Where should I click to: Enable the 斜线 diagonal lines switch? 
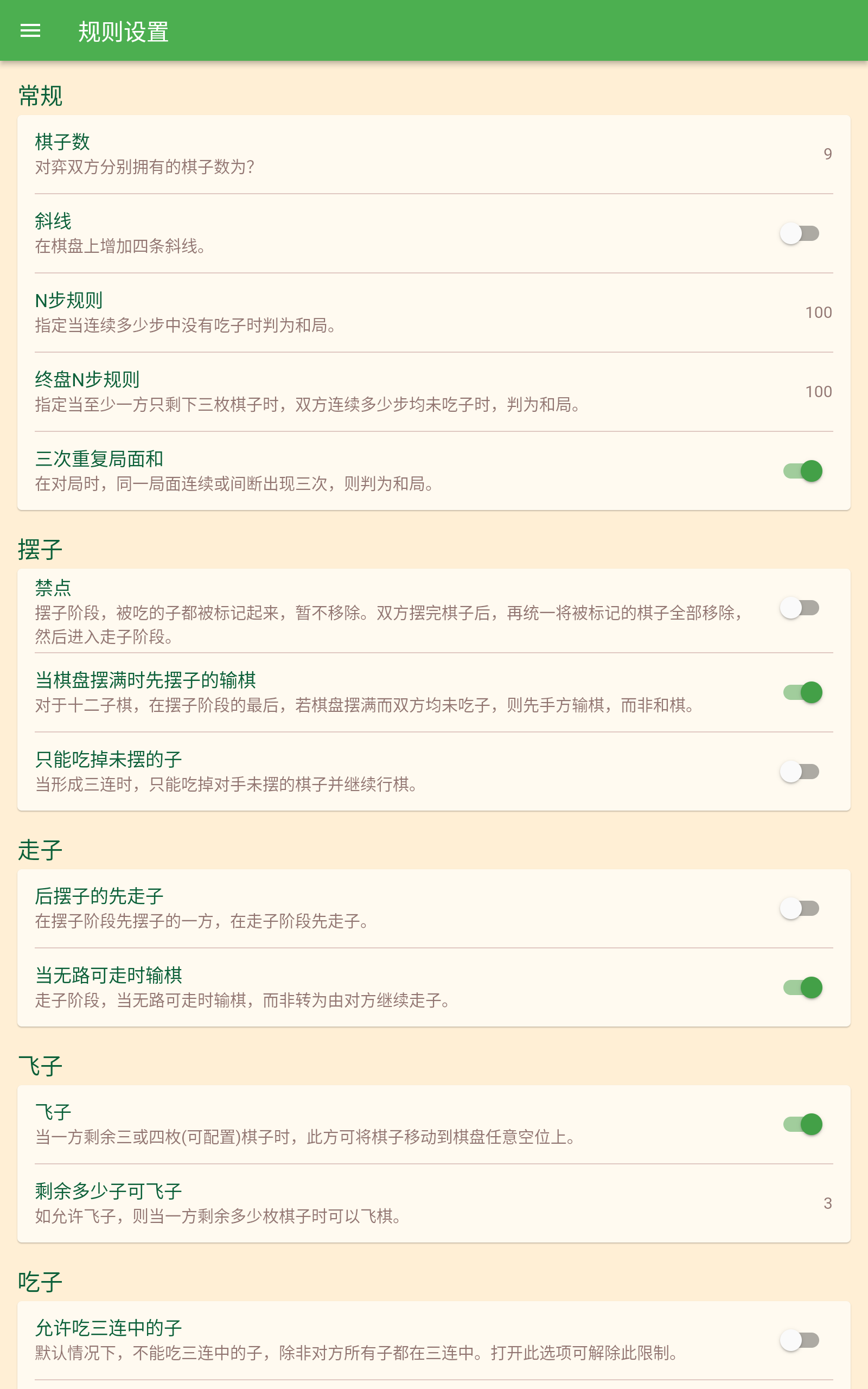coord(800,234)
